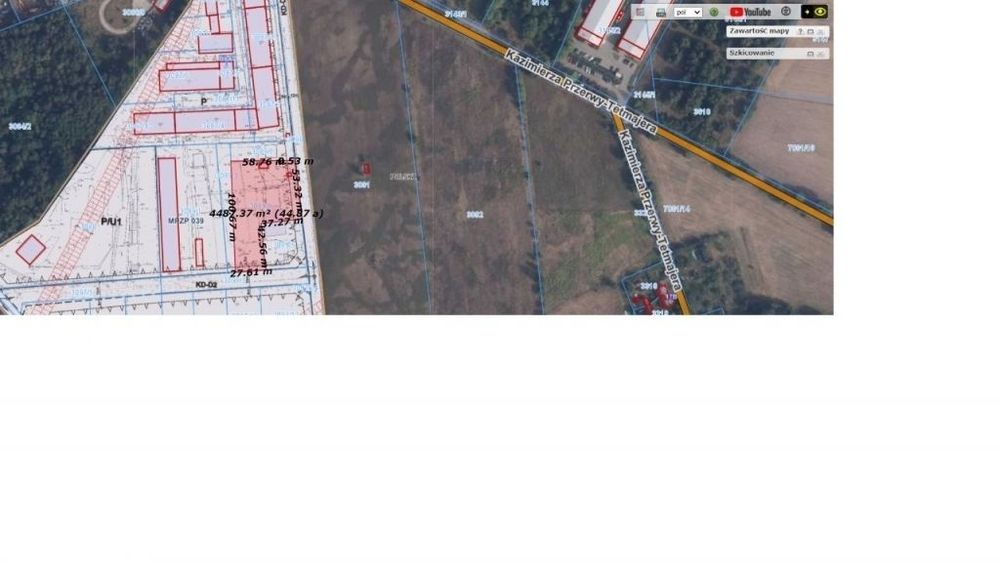
Task: Close the Zawartość mapy panel
Action: point(821,32)
